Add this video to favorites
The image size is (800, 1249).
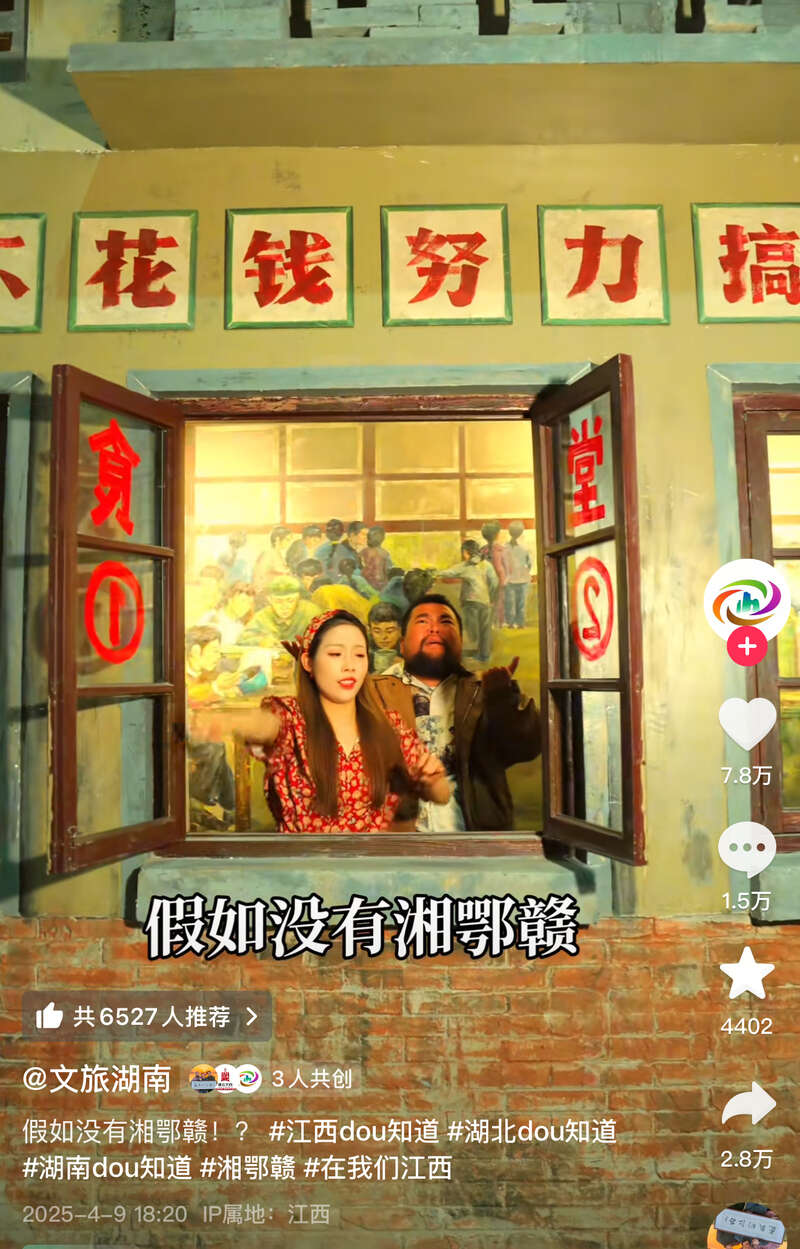coord(746,975)
